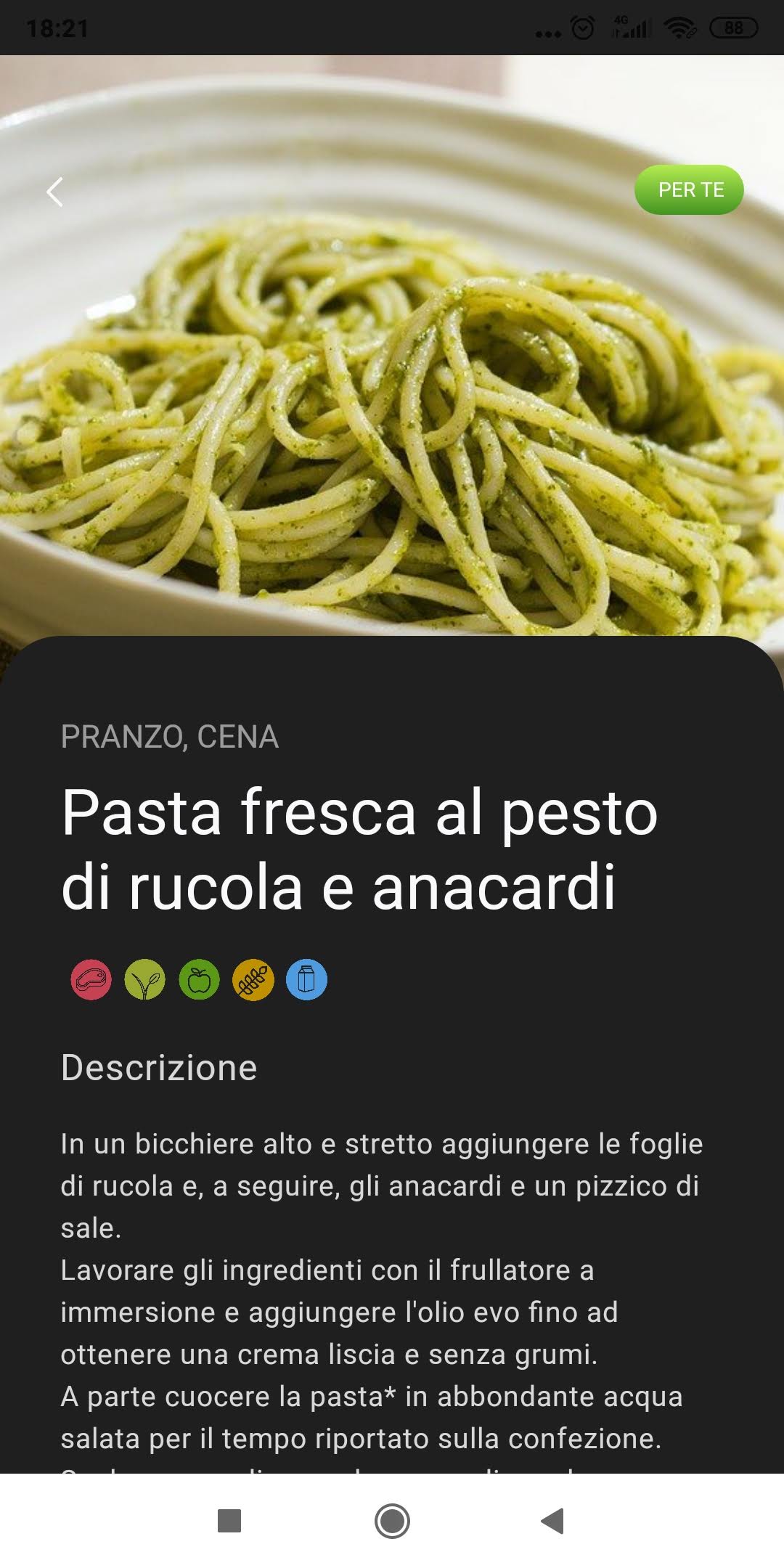784x1568 pixels.
Task: Open recent apps from navigation bar
Action: pos(229,1520)
